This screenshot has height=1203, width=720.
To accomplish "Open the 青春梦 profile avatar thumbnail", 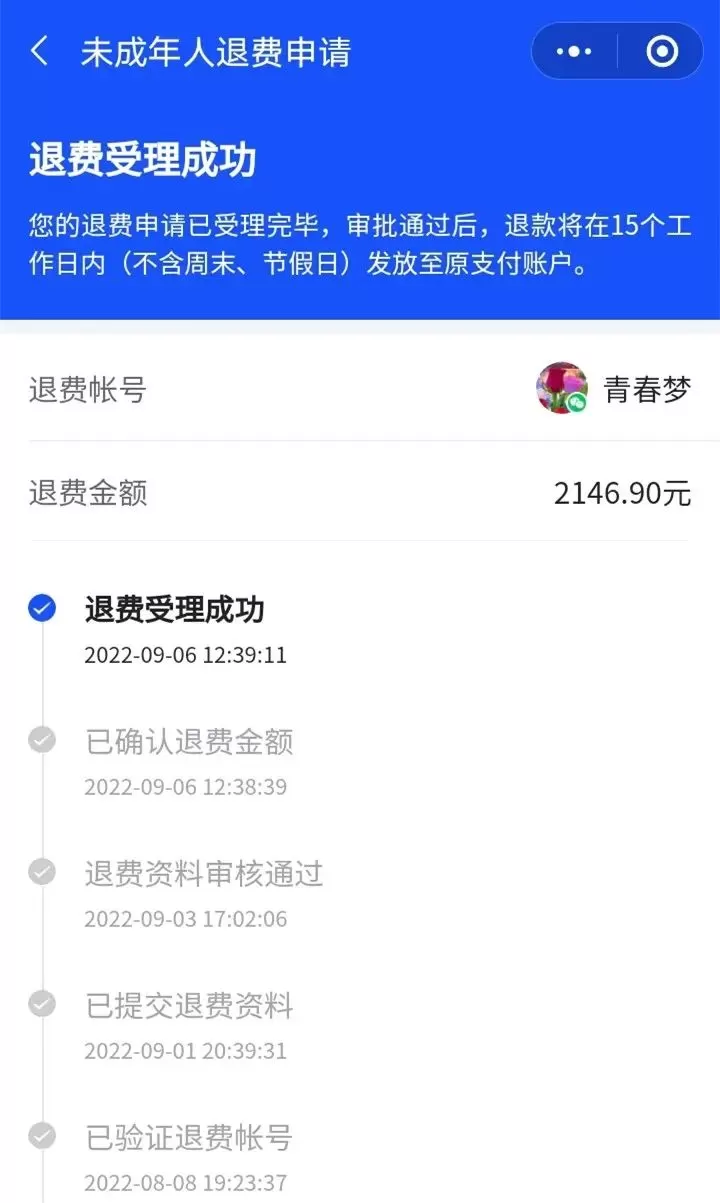I will 561,389.
